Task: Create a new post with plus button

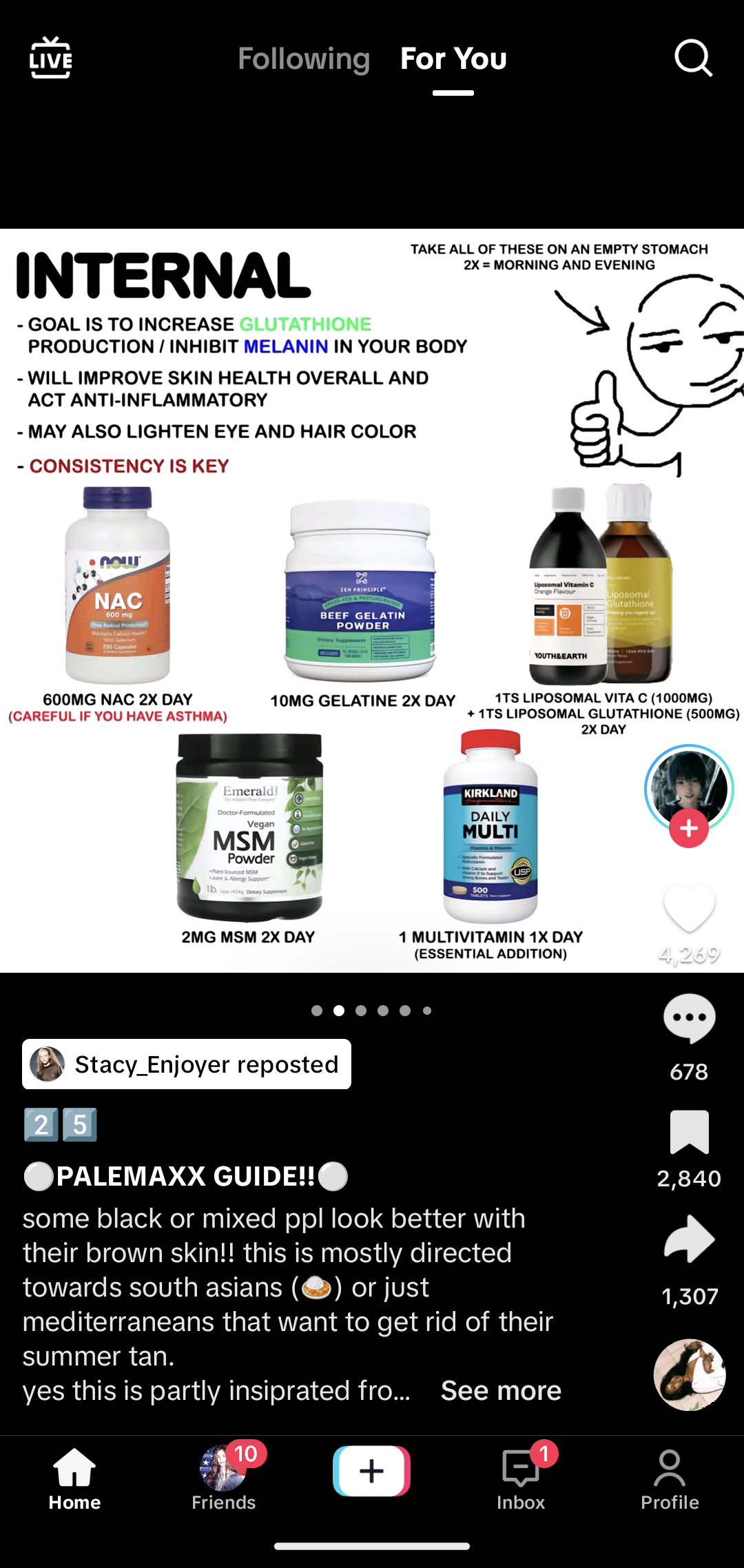Action: pos(372,1472)
